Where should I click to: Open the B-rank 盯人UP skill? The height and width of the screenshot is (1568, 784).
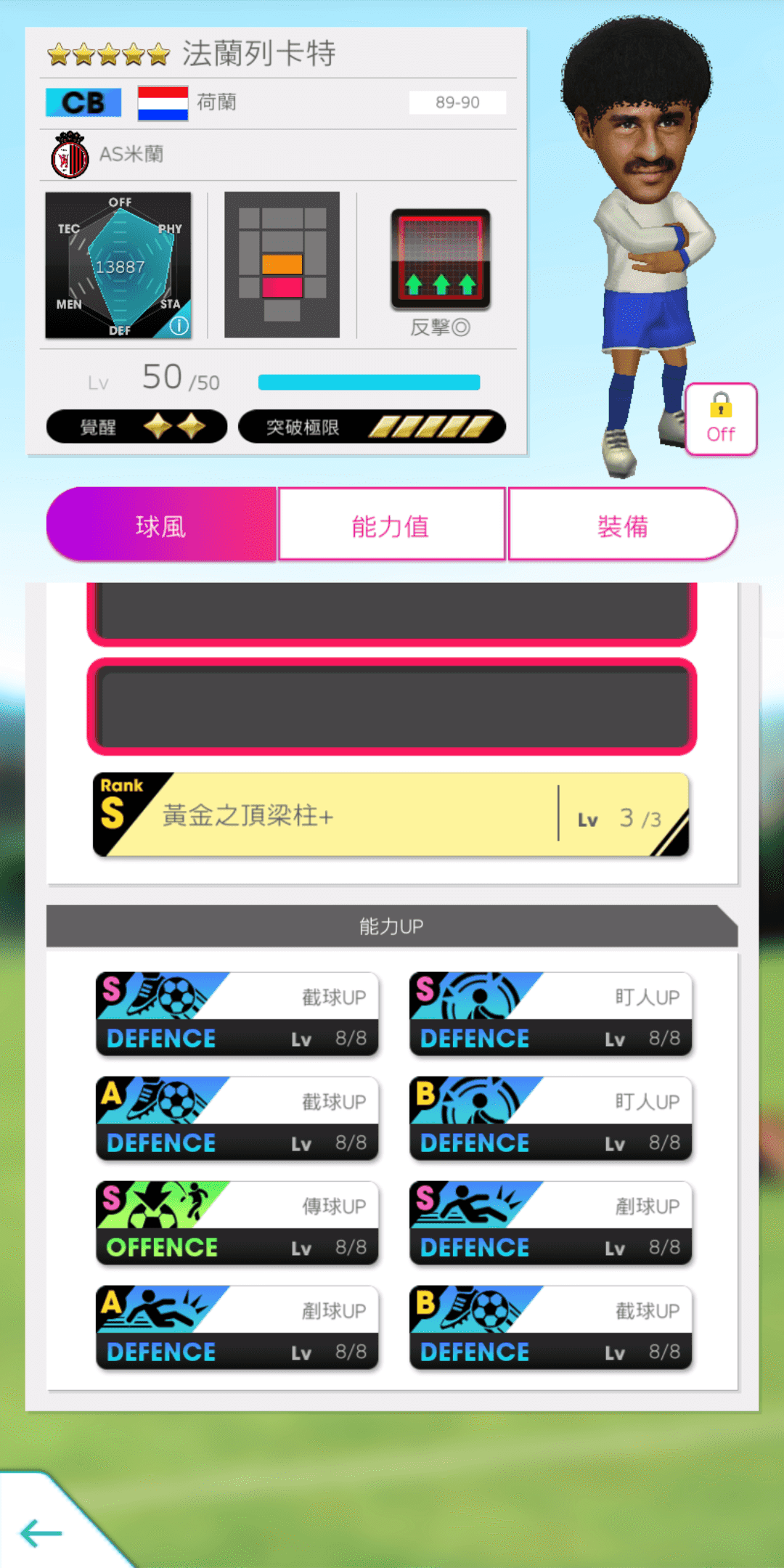(550, 1119)
